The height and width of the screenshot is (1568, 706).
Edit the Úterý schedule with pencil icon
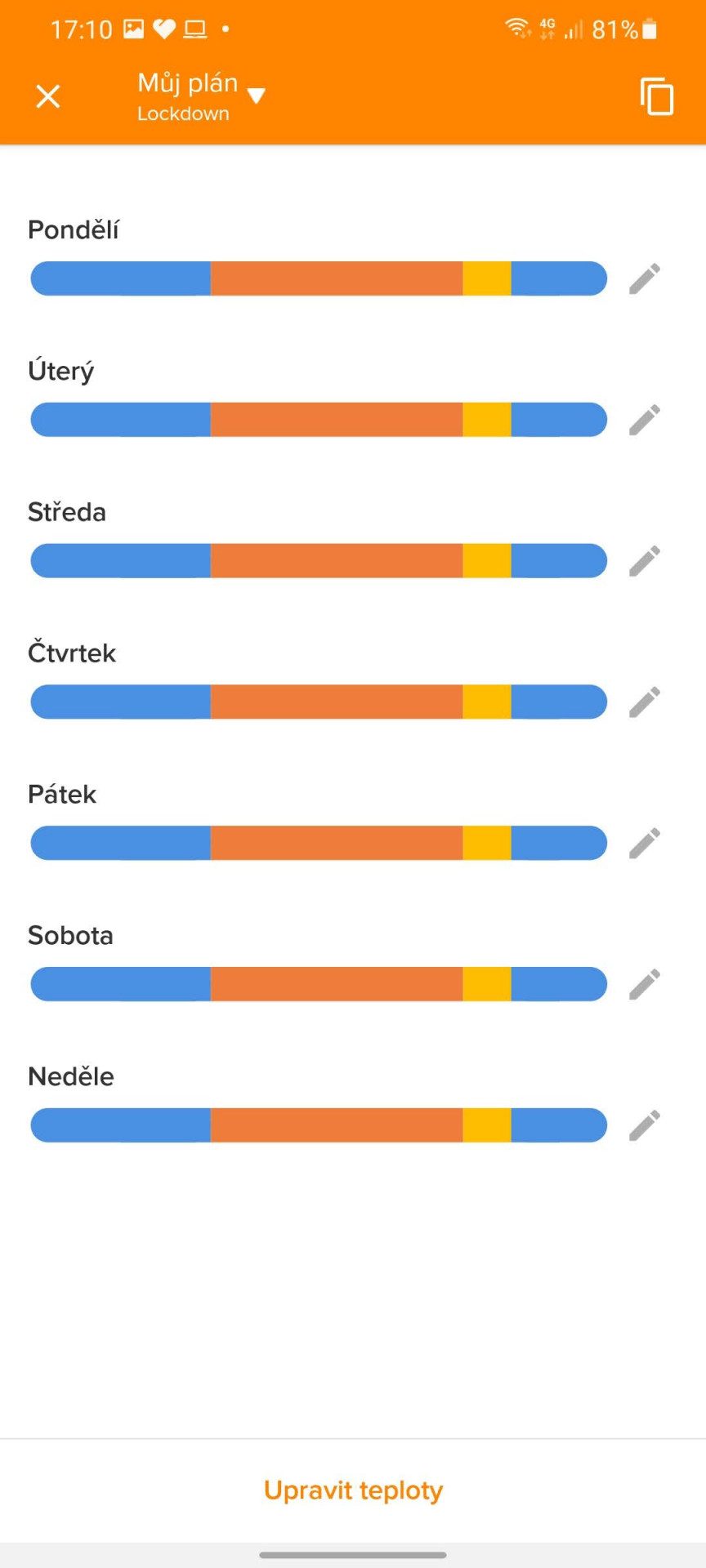coord(645,420)
